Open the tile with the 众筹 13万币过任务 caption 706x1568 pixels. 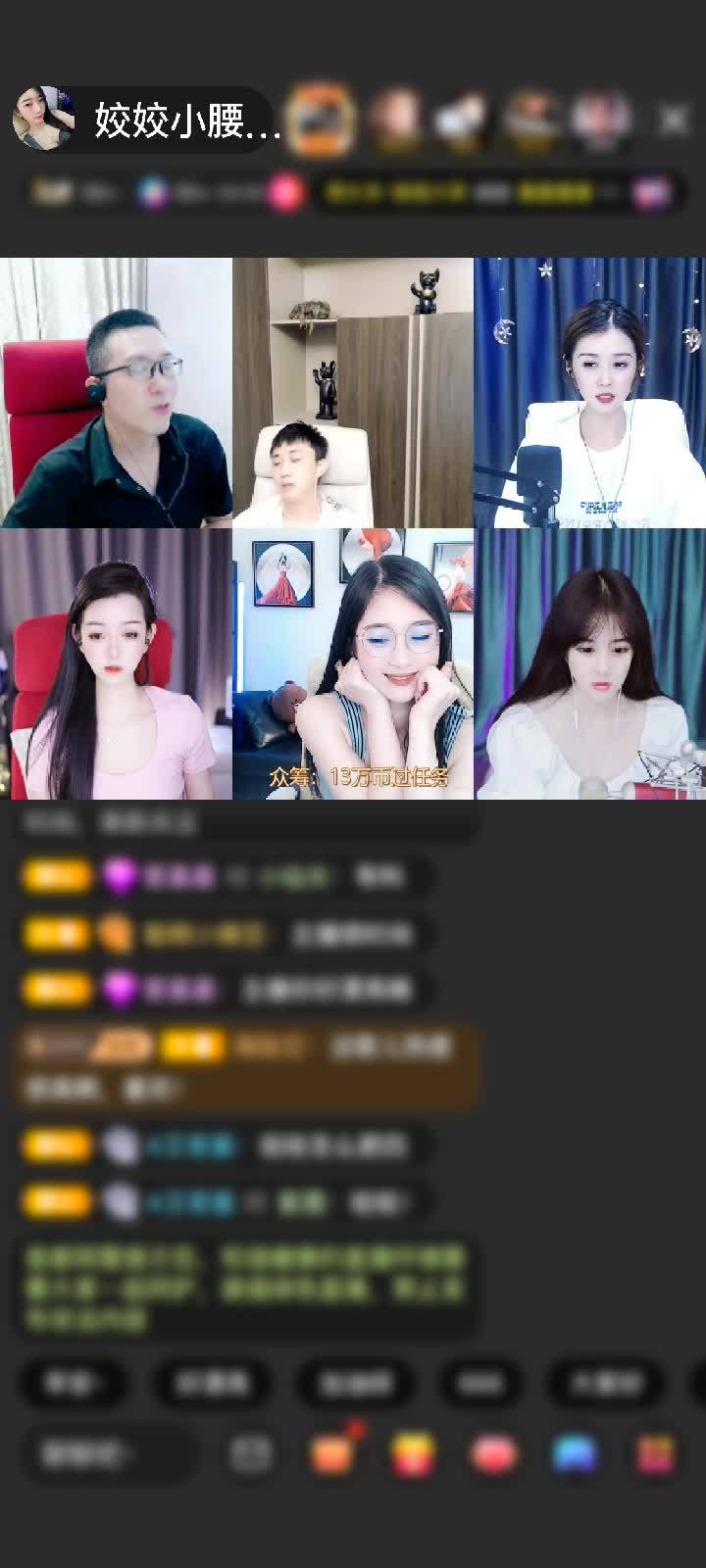coord(353,664)
